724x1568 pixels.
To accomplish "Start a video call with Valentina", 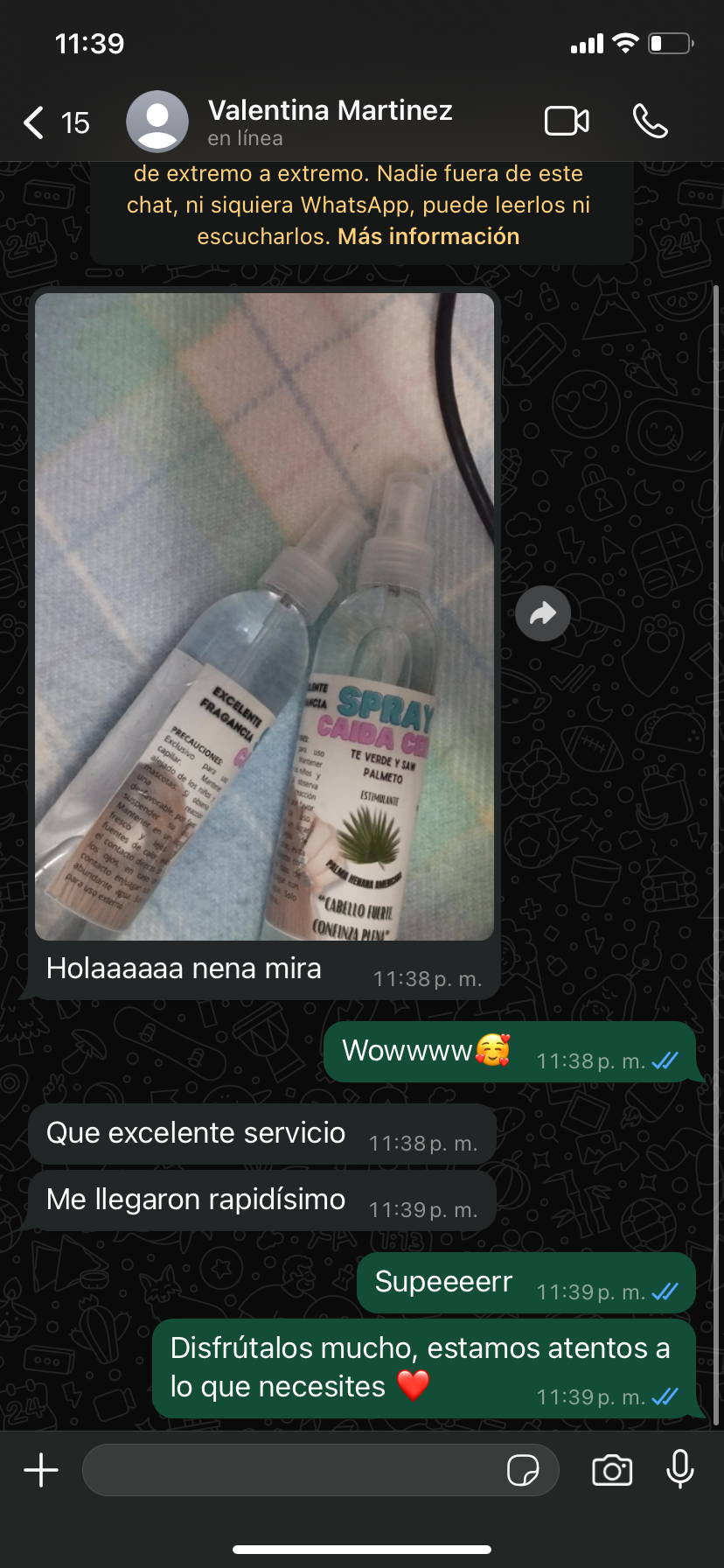I will [567, 122].
